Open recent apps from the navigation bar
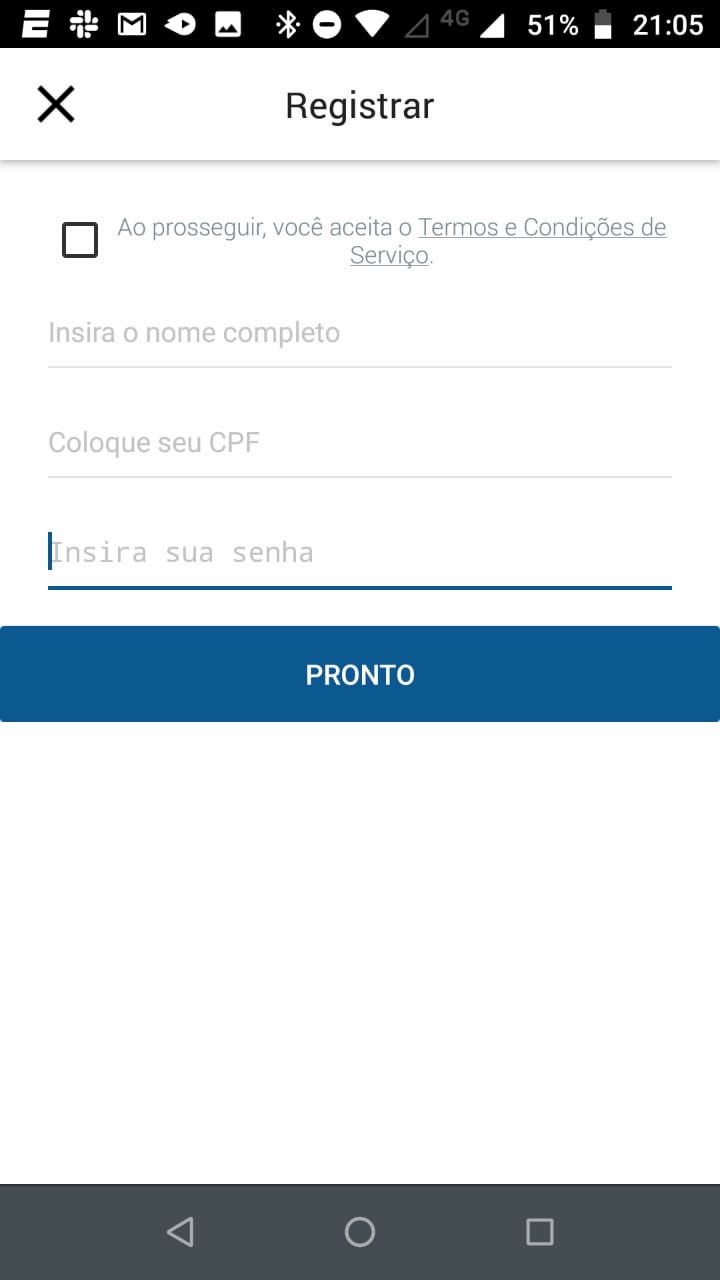Image resolution: width=720 pixels, height=1280 pixels. pyautogui.click(x=540, y=1232)
